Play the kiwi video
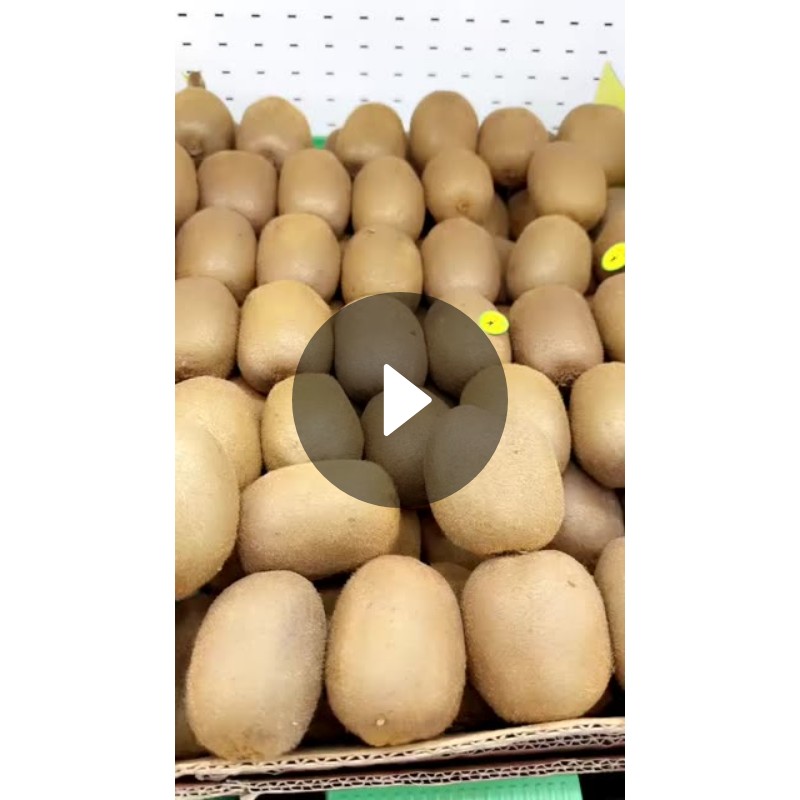Viewport: 800px width, 800px height. (x=400, y=400)
